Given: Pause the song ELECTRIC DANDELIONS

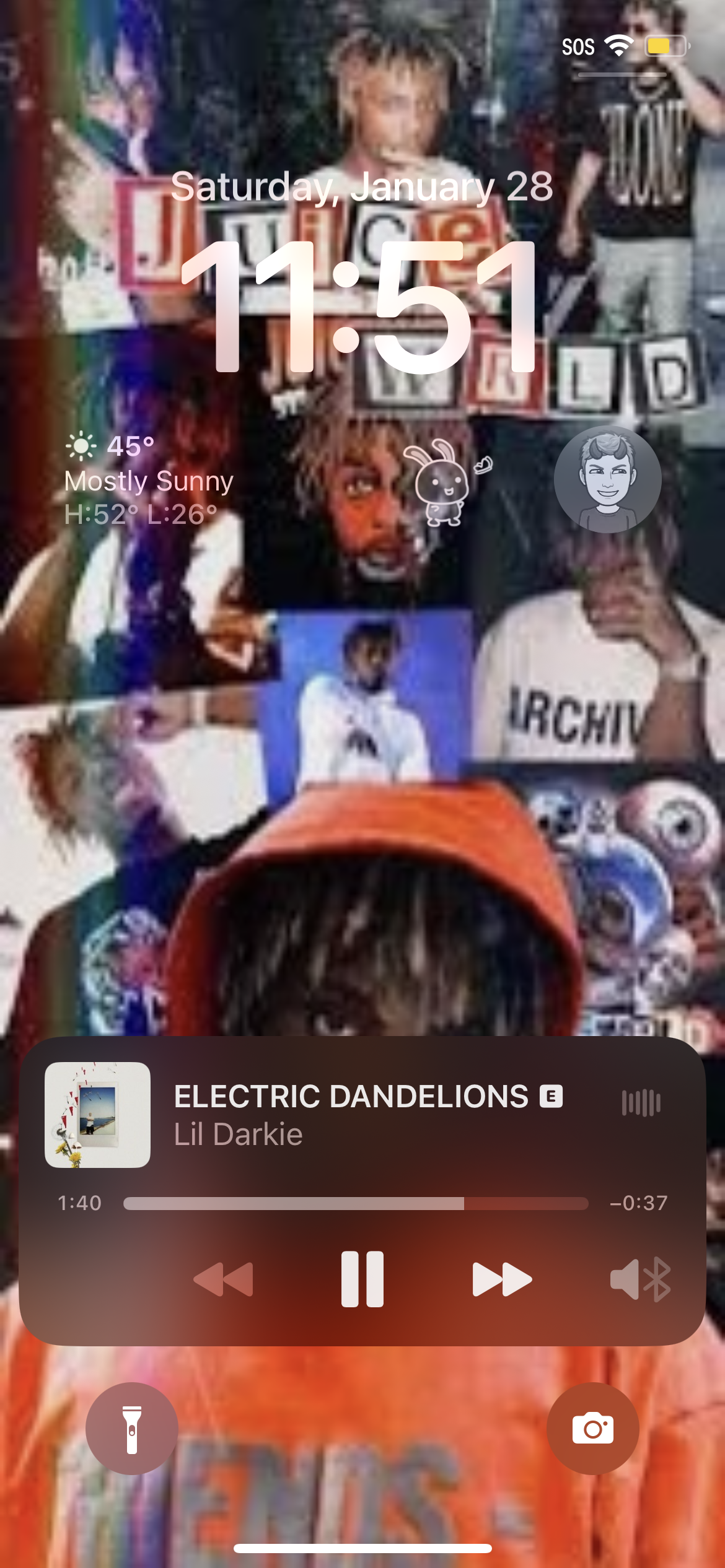Looking at the screenshot, I should pos(362,1279).
